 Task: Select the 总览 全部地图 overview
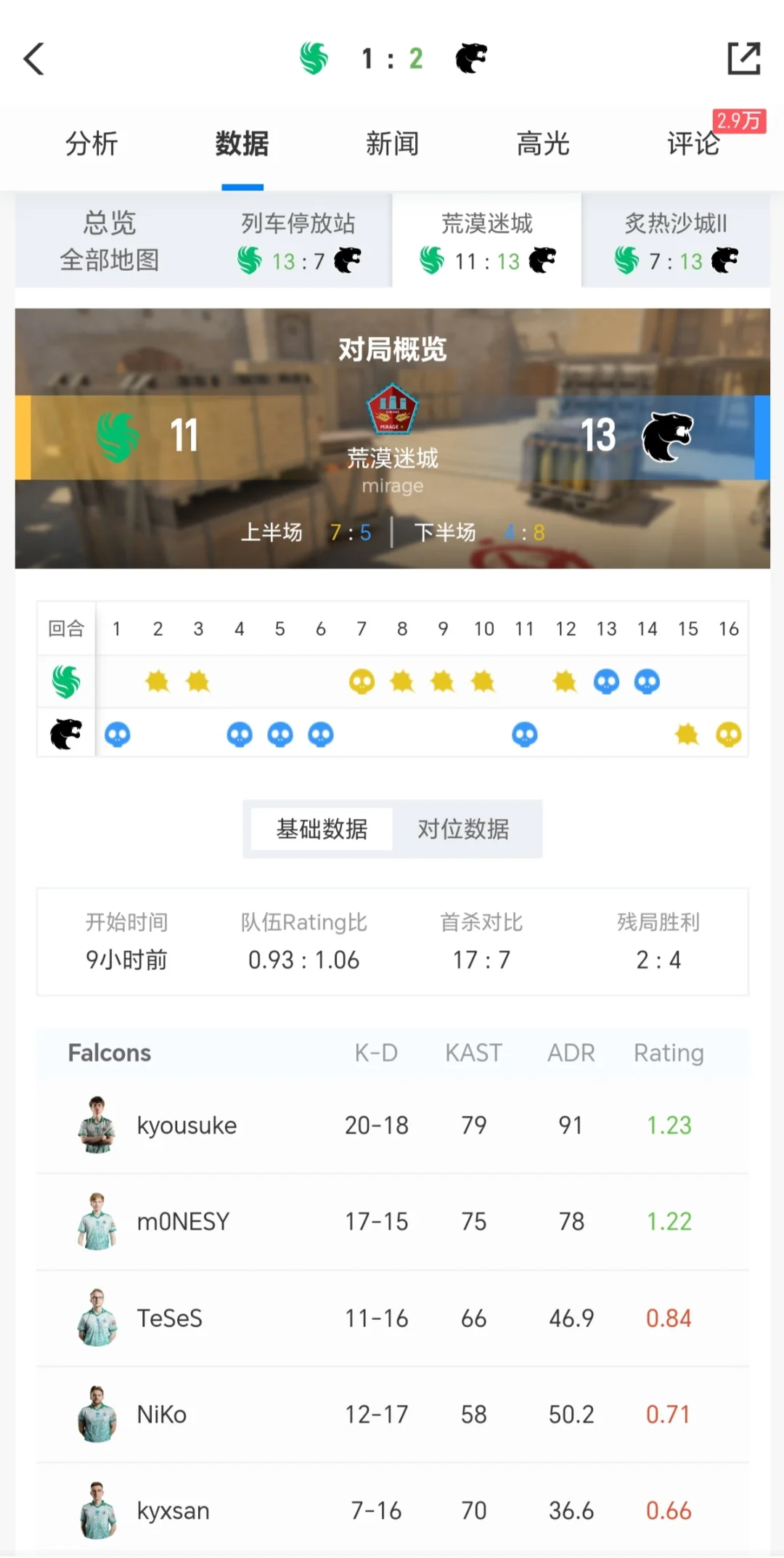click(110, 241)
